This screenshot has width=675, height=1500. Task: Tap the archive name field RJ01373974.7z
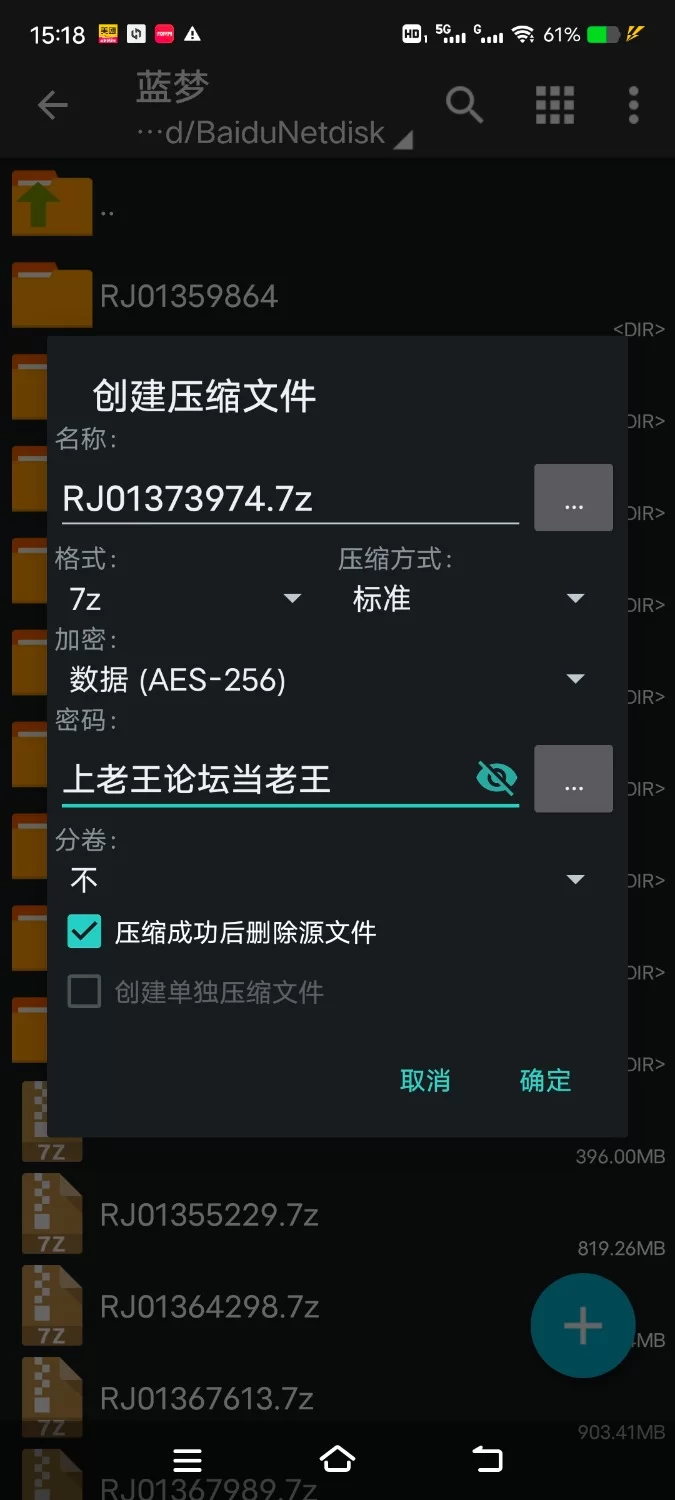pyautogui.click(x=288, y=498)
